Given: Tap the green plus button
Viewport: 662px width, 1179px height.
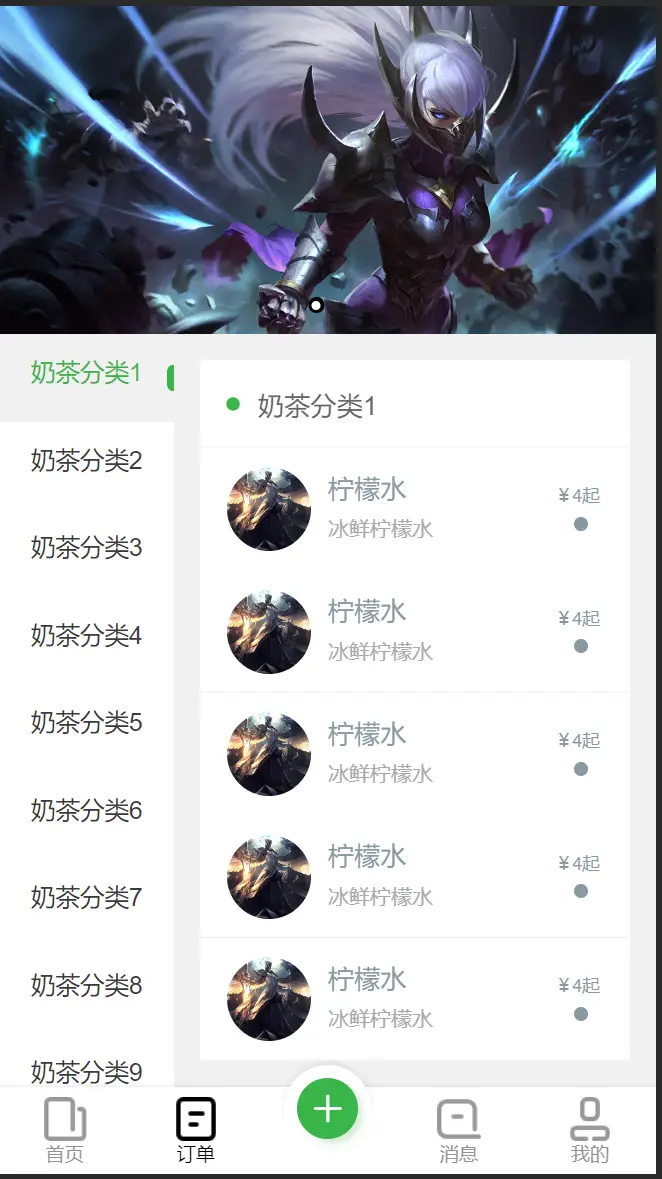Looking at the screenshot, I should pyautogui.click(x=328, y=1109).
